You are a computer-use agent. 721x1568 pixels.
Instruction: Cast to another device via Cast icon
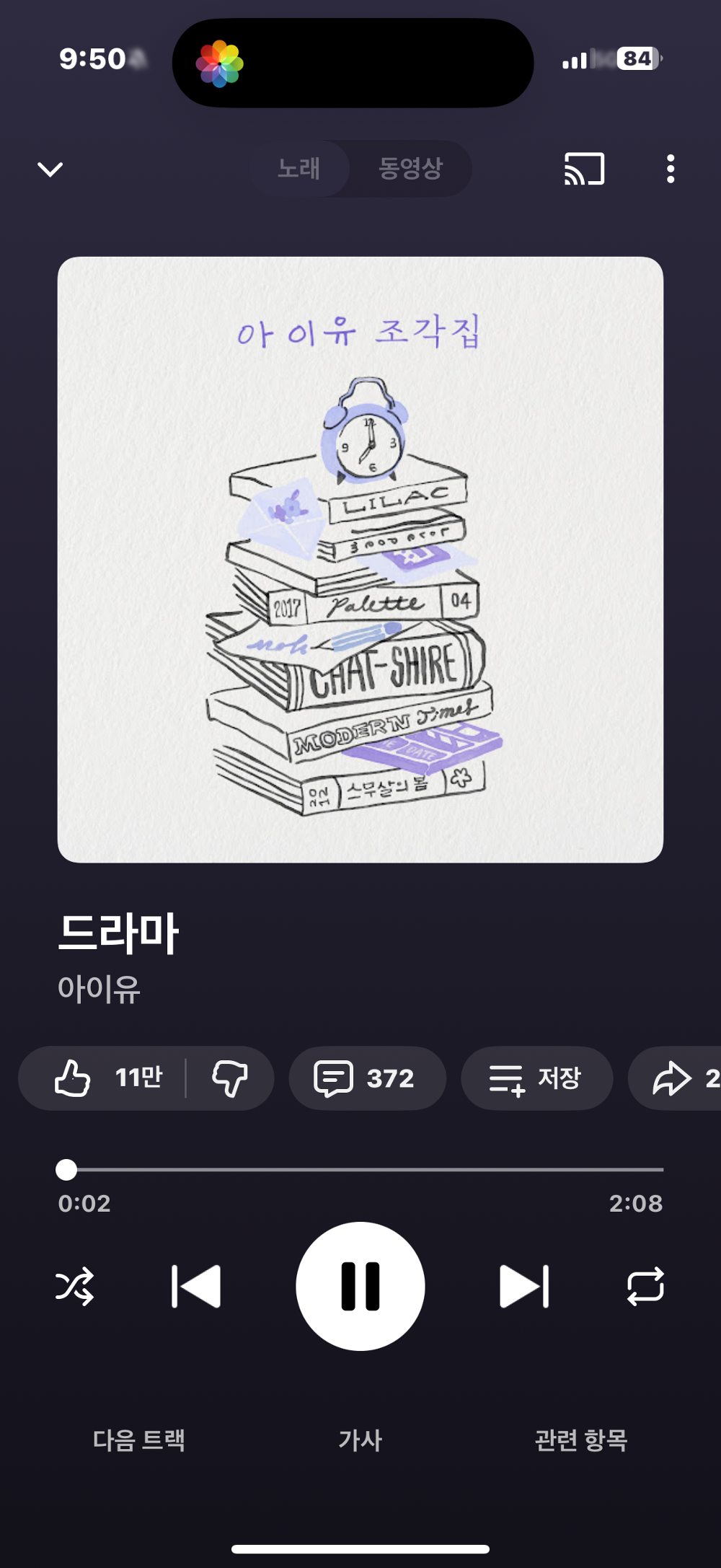click(582, 169)
